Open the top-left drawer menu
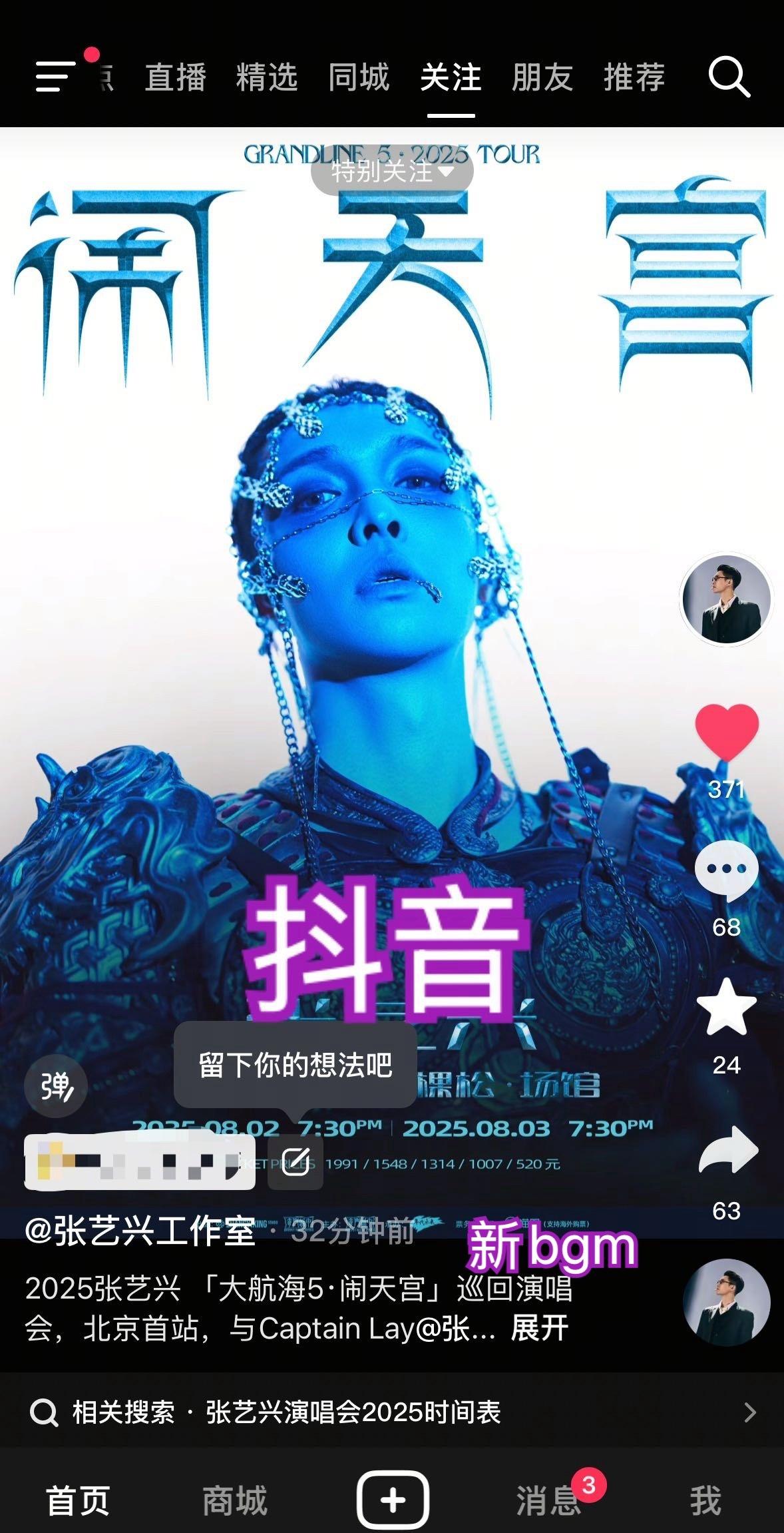 tap(56, 76)
